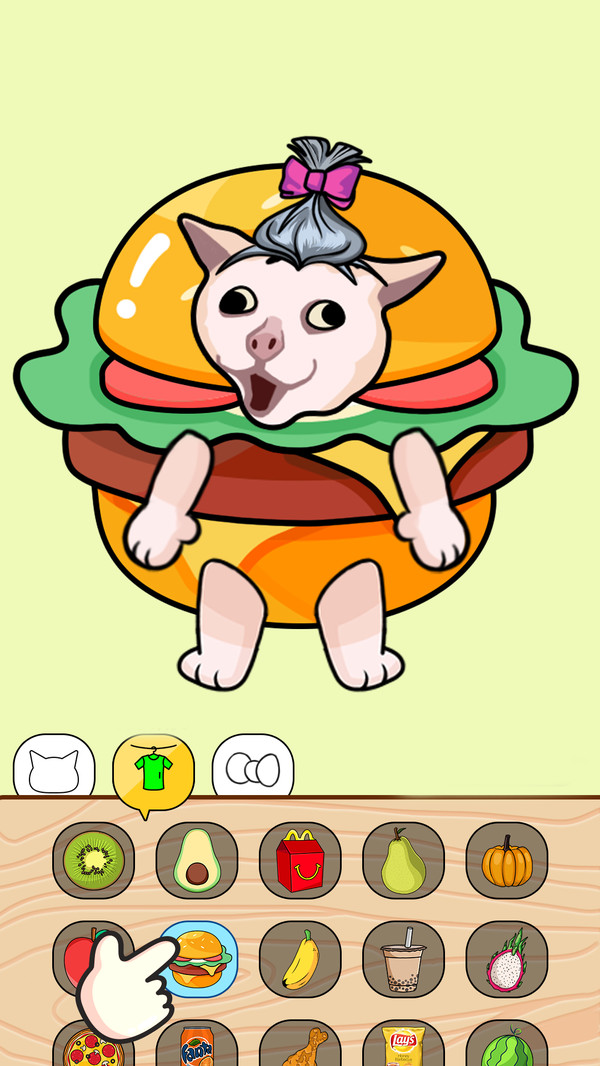
Task: Dress the cat in the pear costume
Action: [403, 860]
